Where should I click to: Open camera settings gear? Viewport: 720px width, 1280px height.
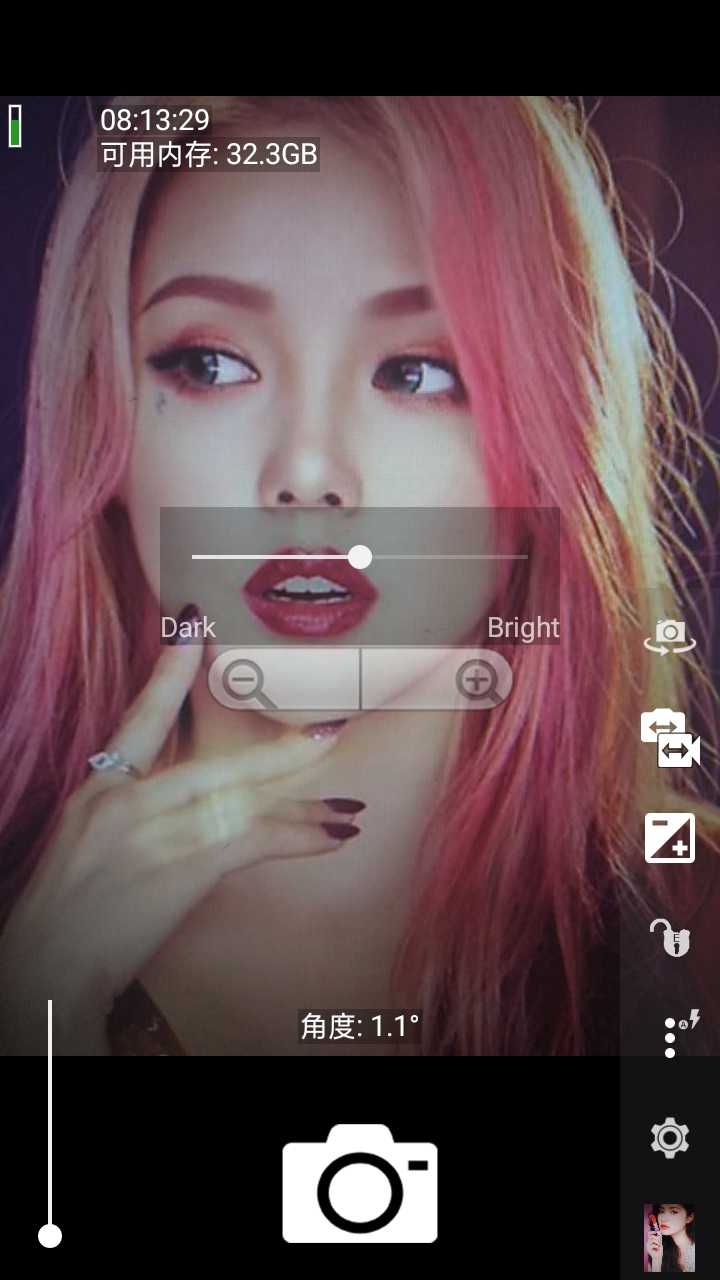click(x=669, y=1138)
